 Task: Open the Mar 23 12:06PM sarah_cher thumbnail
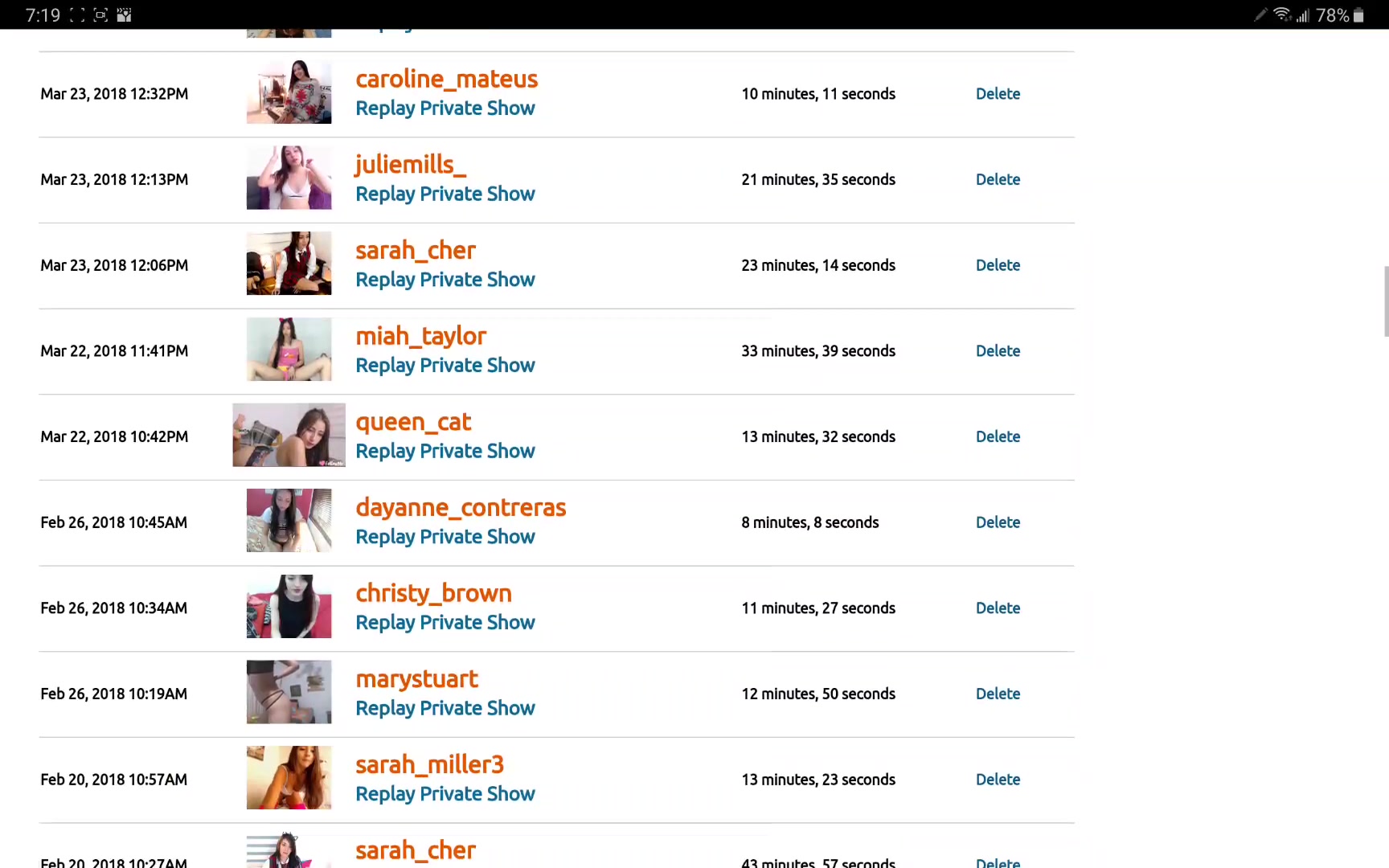(289, 264)
